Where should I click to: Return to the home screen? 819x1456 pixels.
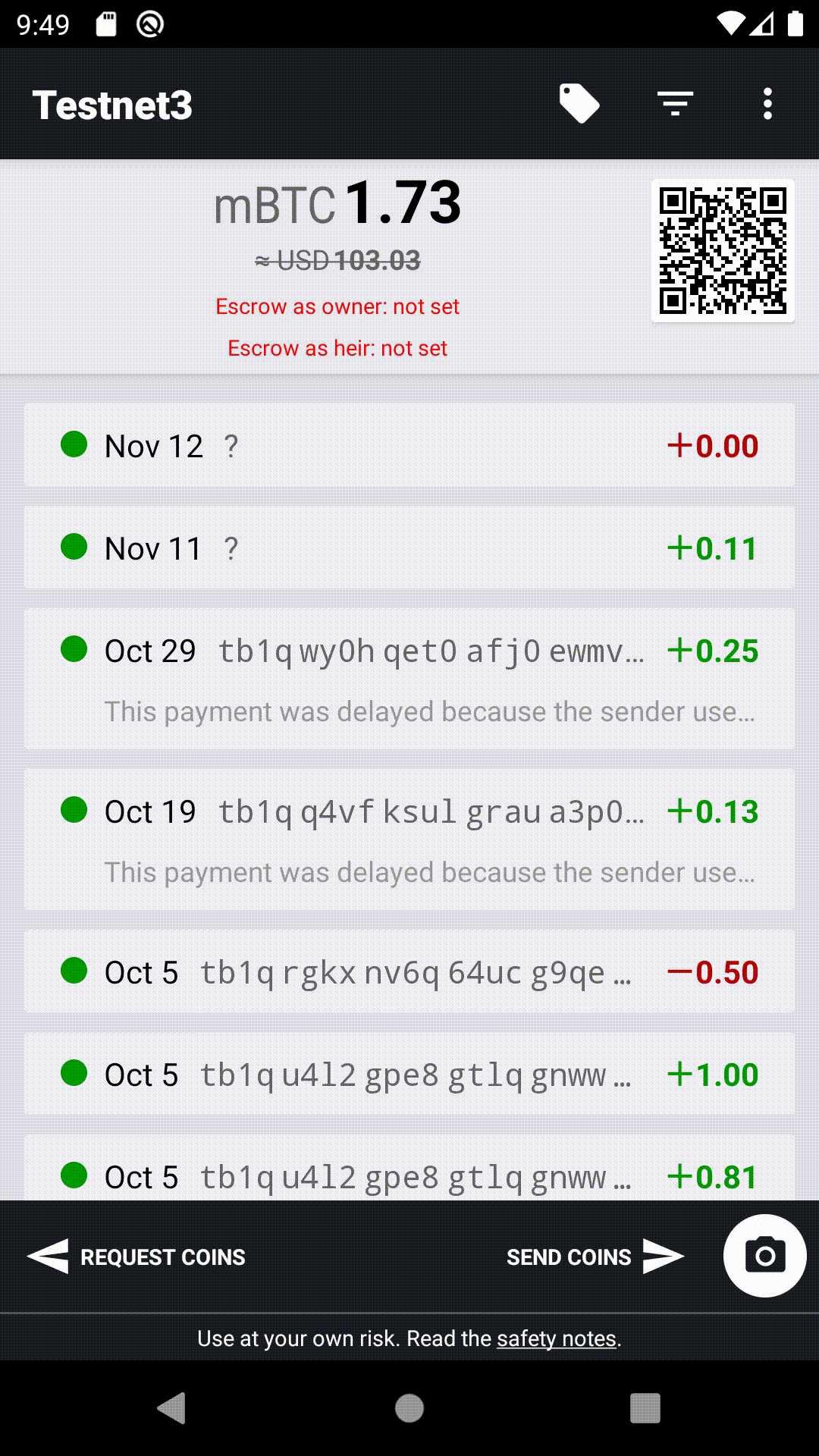(409, 1408)
